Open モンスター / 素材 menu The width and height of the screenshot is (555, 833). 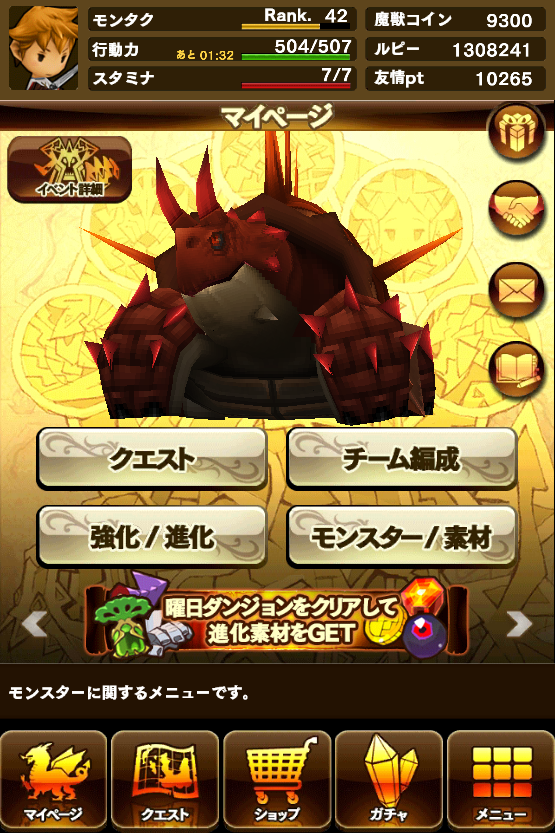[402, 537]
